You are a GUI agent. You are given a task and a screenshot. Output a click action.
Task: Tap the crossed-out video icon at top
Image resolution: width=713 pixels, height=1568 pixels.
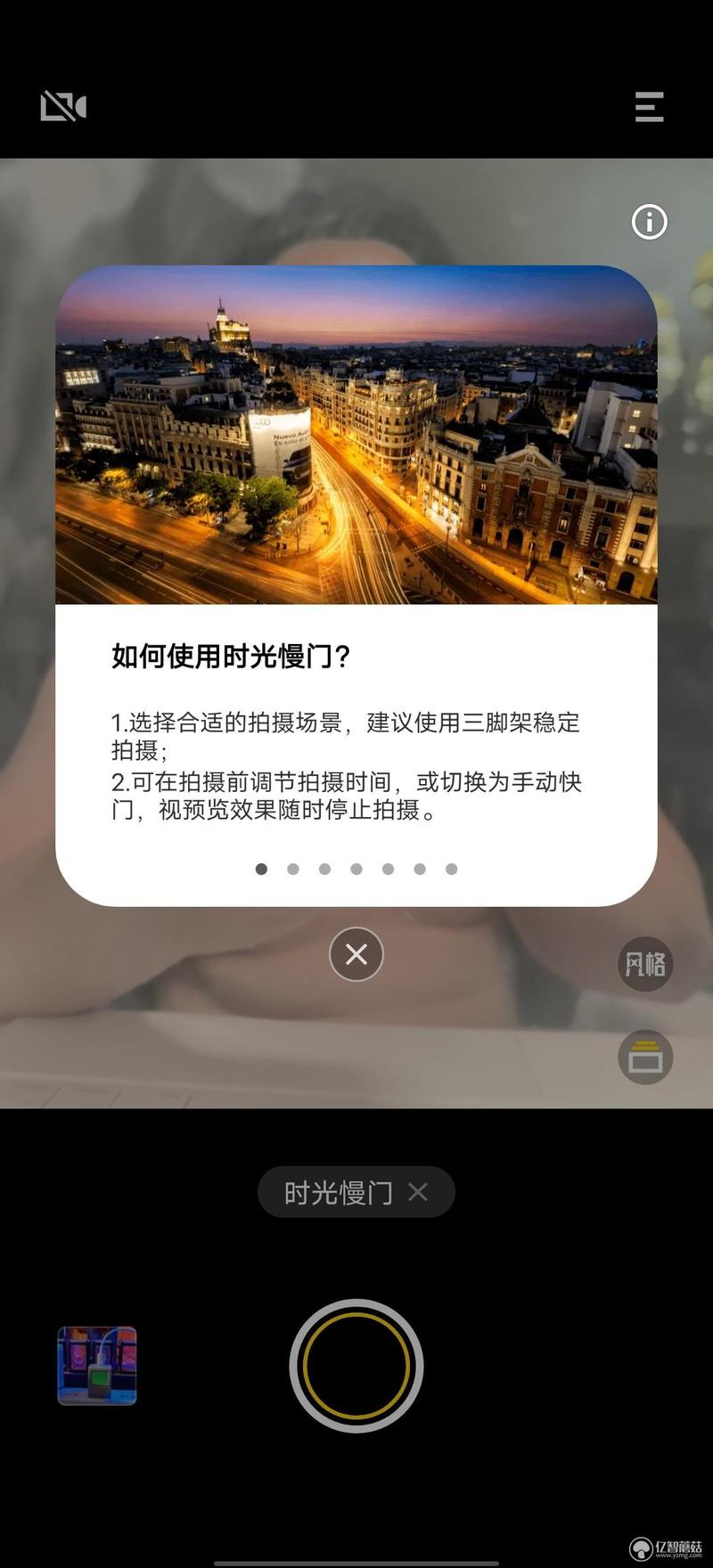tap(63, 107)
